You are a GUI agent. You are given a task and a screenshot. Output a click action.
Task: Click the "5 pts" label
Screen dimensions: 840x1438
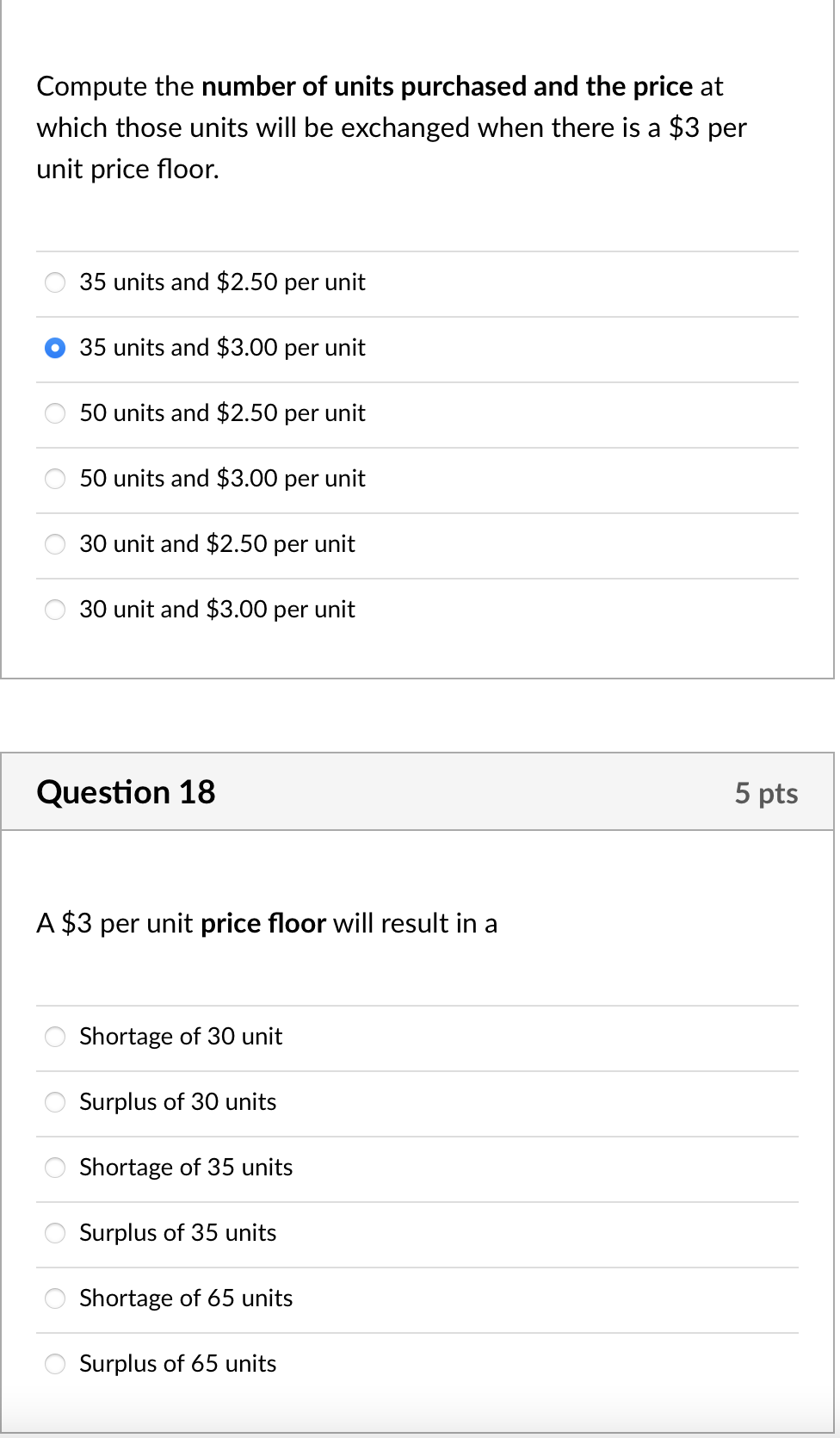pos(766,794)
